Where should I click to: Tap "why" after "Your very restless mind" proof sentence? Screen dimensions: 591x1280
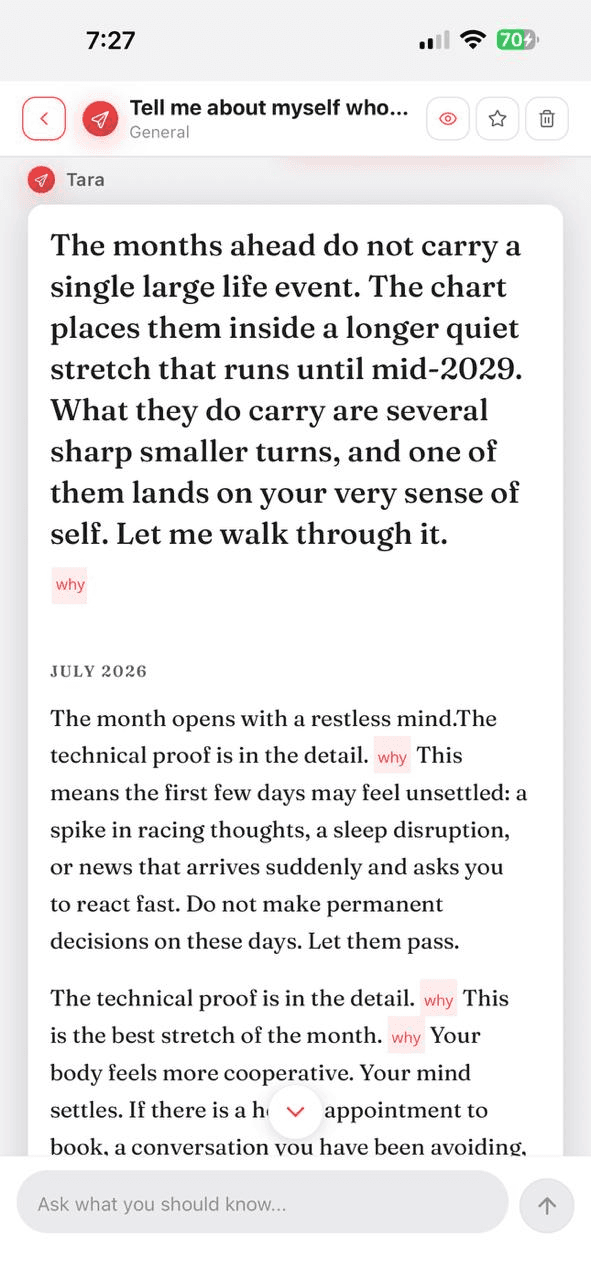point(392,757)
